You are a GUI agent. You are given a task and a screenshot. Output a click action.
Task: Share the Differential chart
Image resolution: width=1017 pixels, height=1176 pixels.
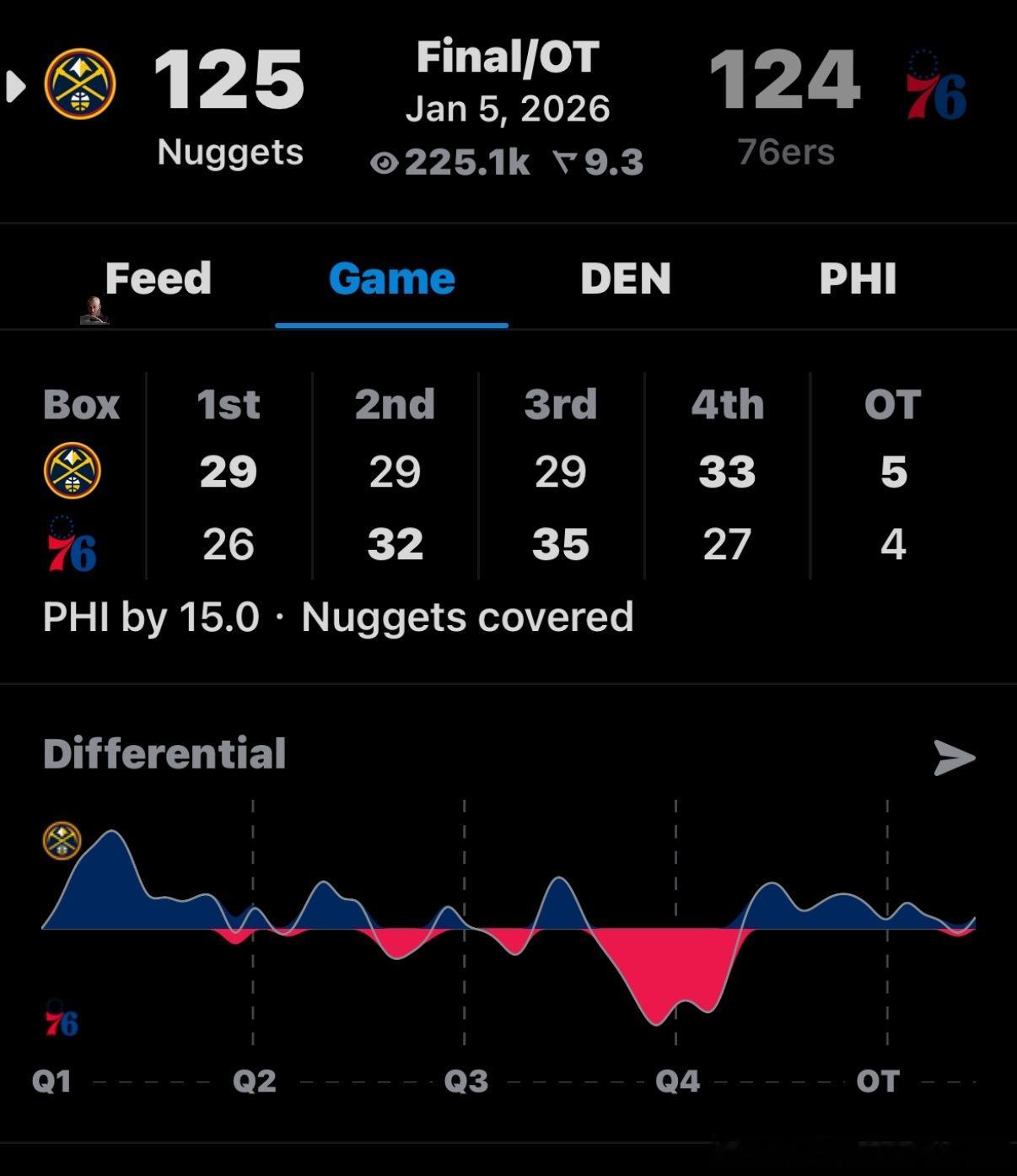[955, 757]
